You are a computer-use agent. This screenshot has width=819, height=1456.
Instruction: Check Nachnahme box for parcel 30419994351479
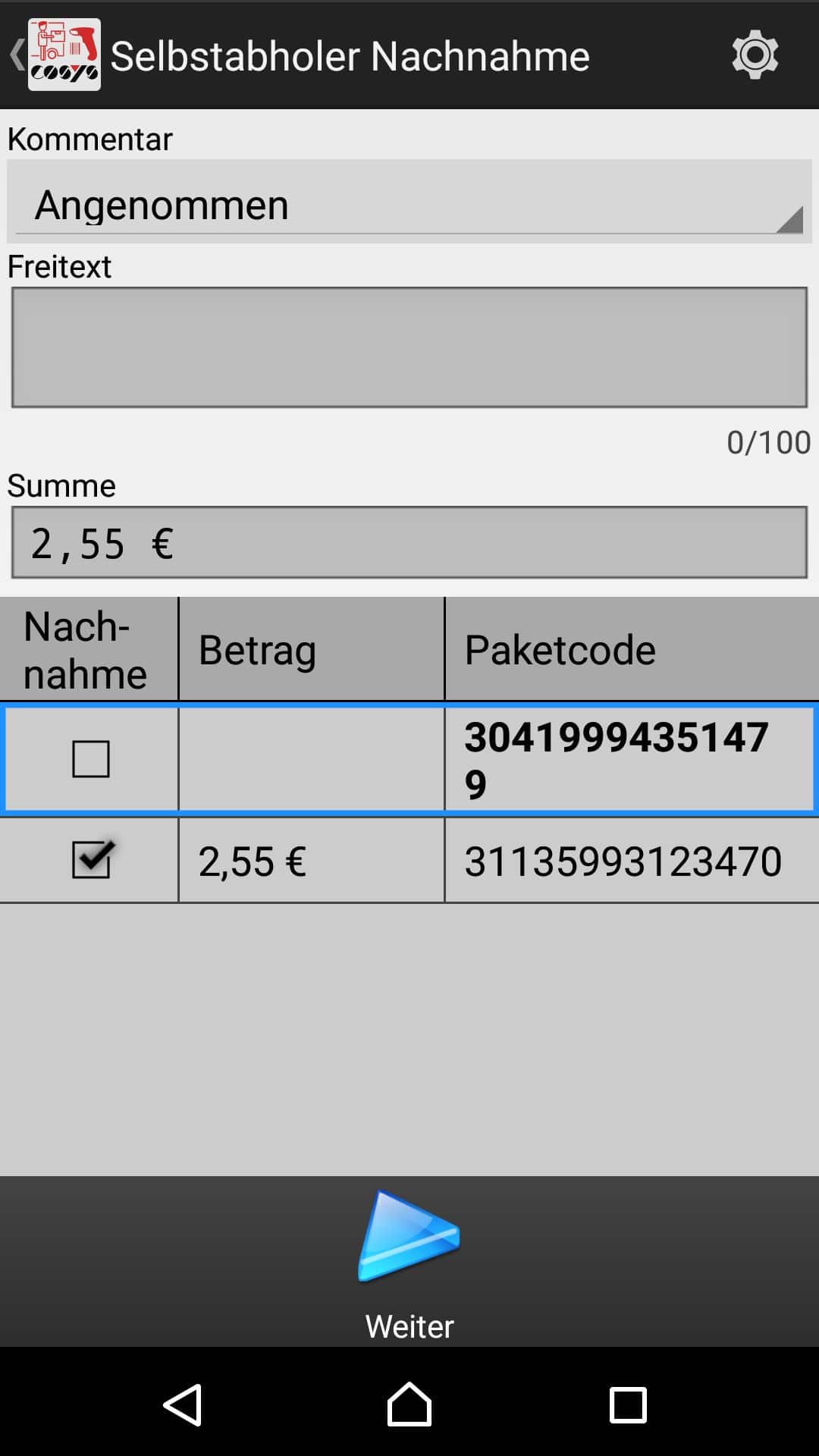tap(90, 758)
